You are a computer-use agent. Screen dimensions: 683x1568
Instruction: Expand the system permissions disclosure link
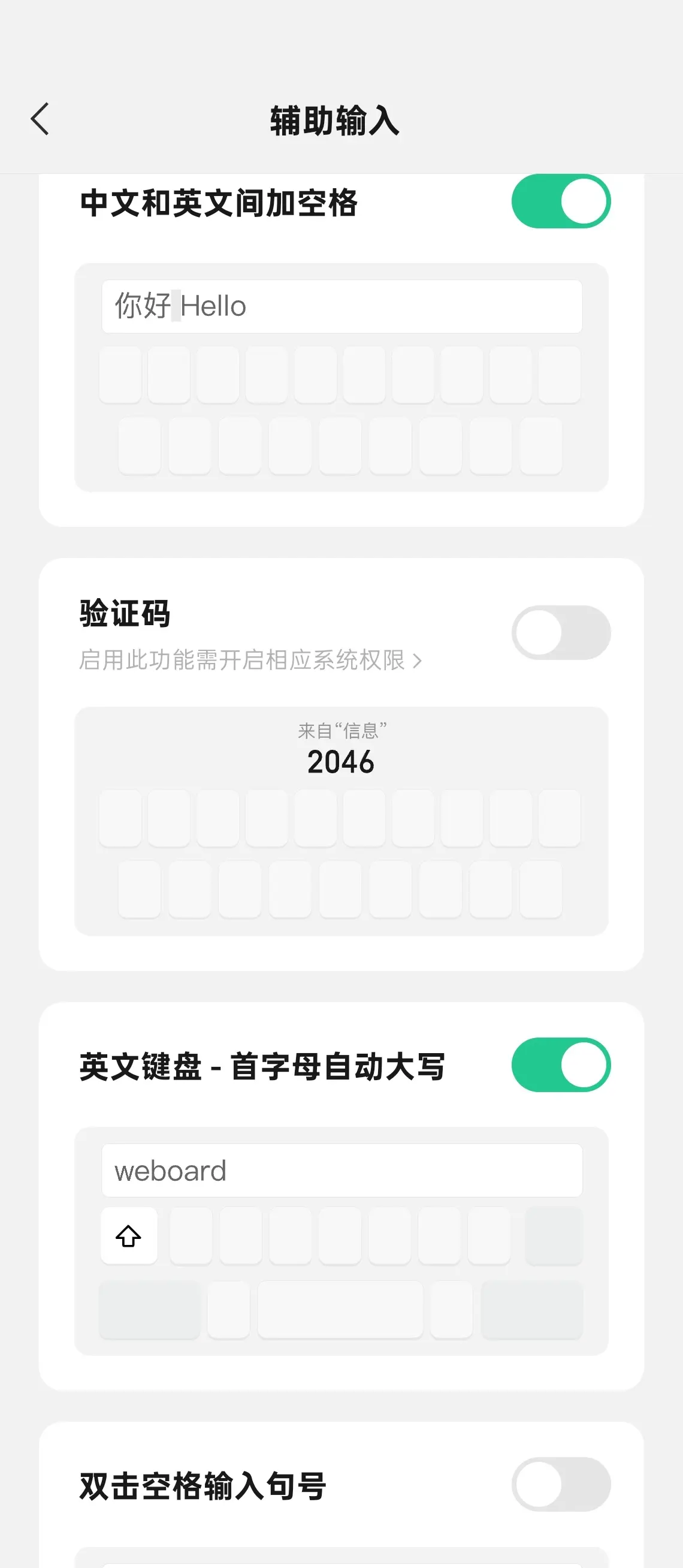(x=250, y=661)
